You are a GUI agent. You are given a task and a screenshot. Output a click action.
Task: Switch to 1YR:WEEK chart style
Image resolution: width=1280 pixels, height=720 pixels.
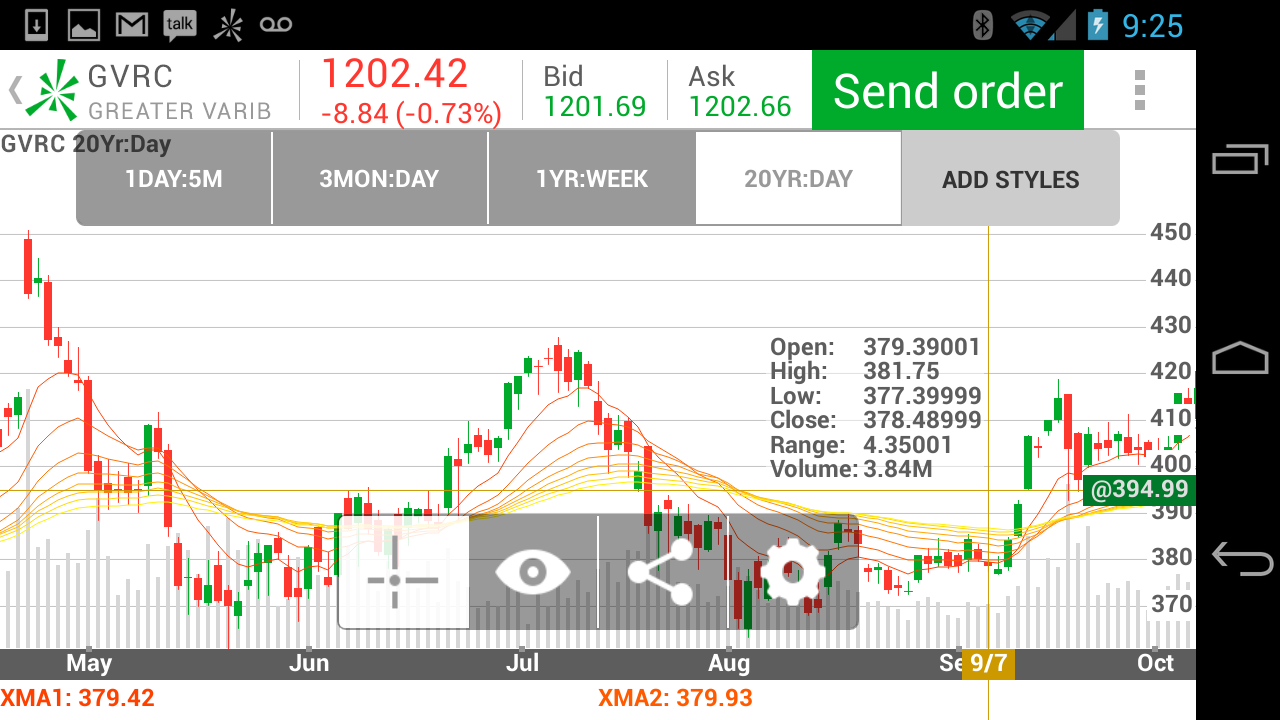(x=591, y=179)
